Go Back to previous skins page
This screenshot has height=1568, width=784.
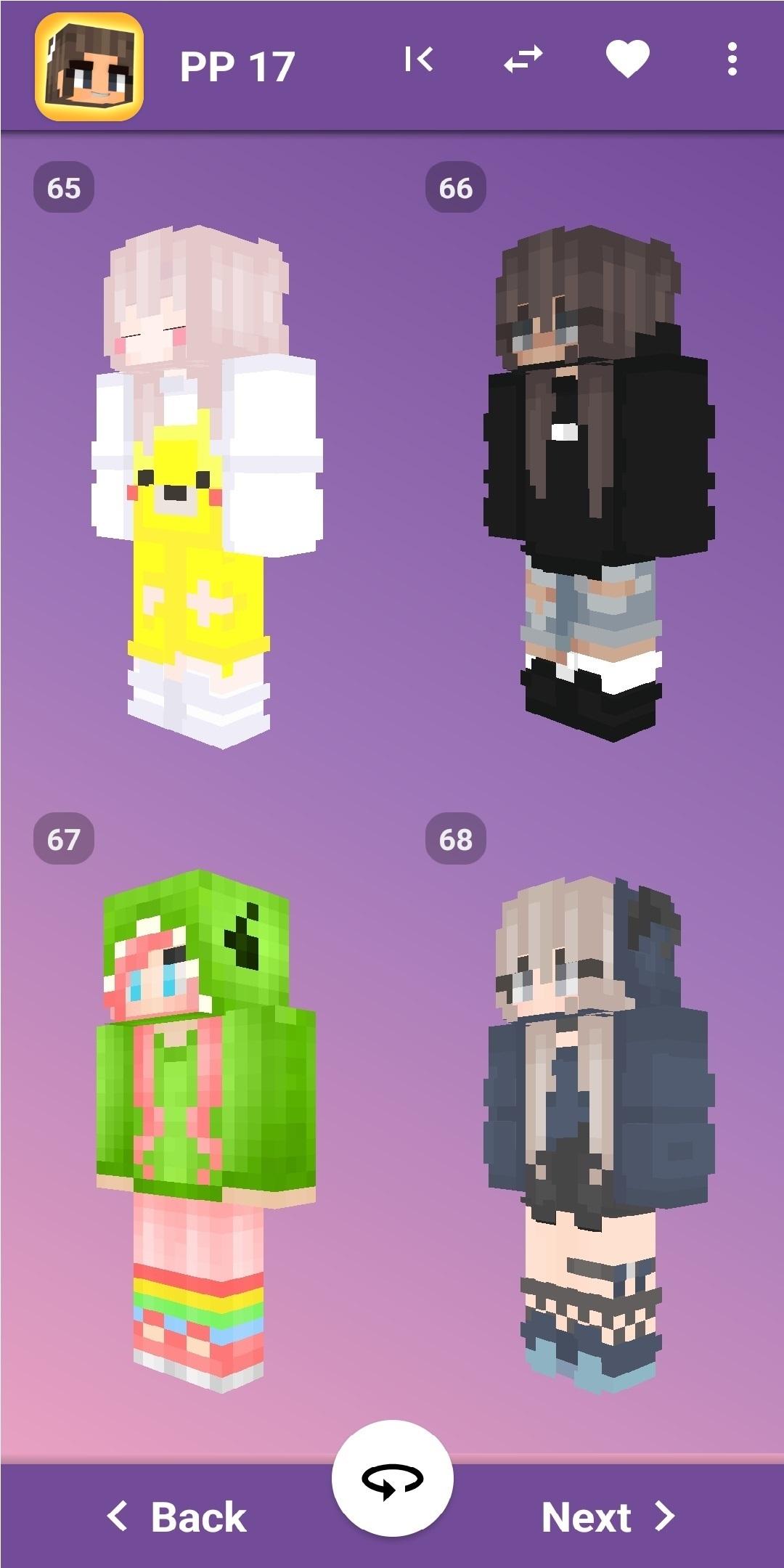pos(177,1517)
